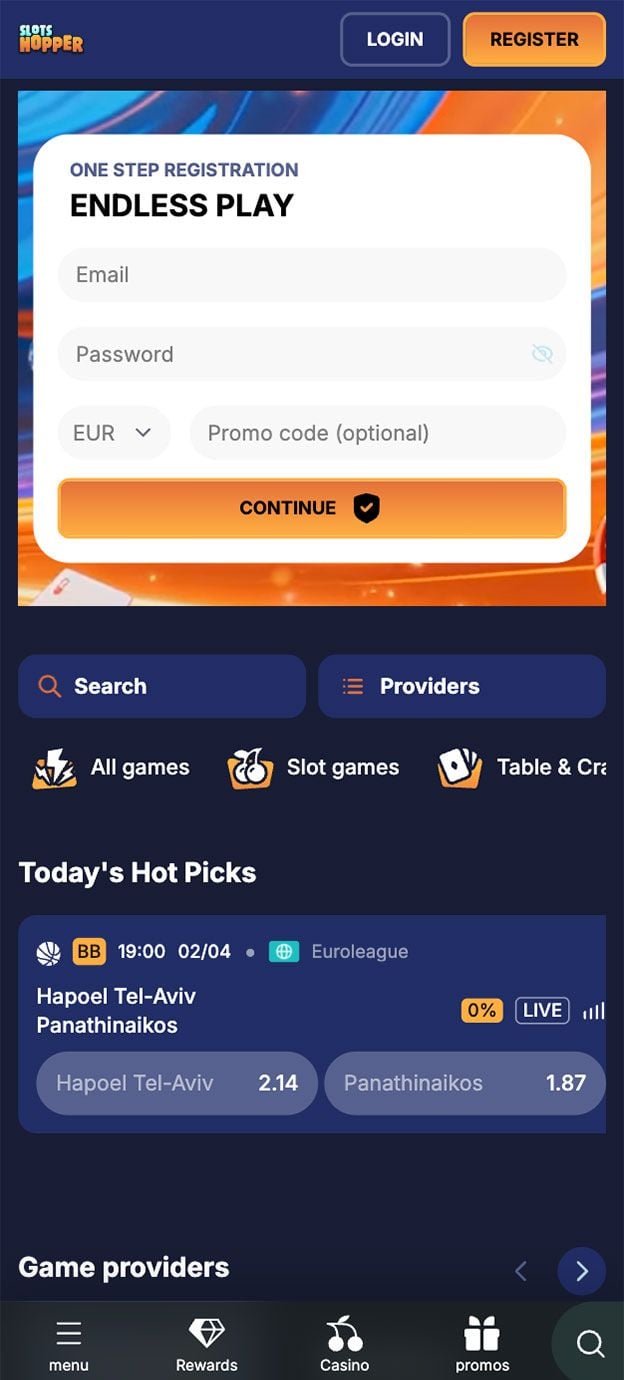Screen dimensions: 624x1380
Task: Show next game providers arrow
Action: click(x=582, y=1271)
